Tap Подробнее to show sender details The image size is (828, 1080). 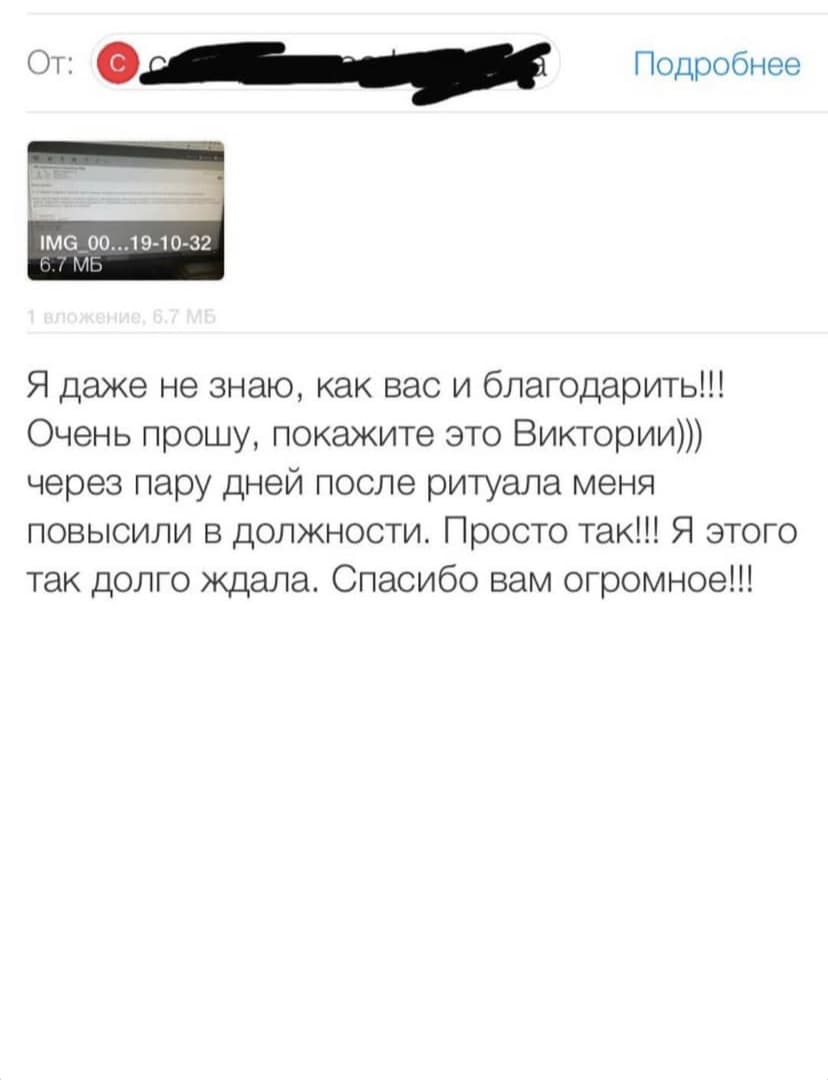click(x=716, y=66)
